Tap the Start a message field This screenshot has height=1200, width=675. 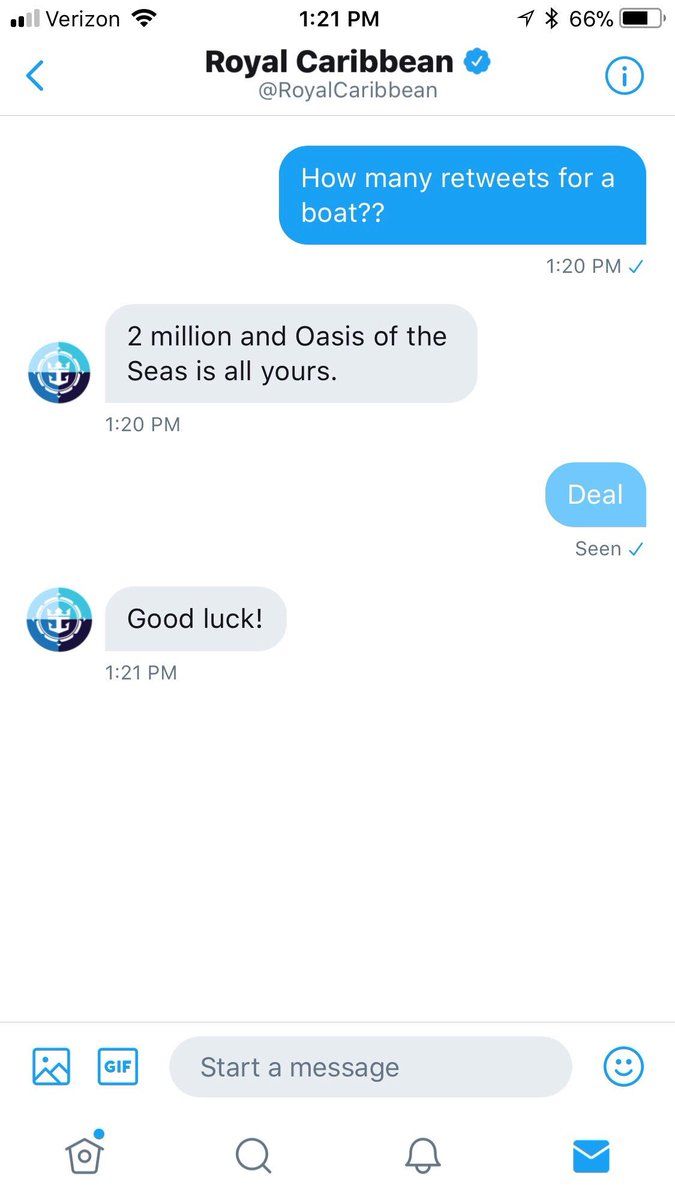click(x=370, y=1067)
